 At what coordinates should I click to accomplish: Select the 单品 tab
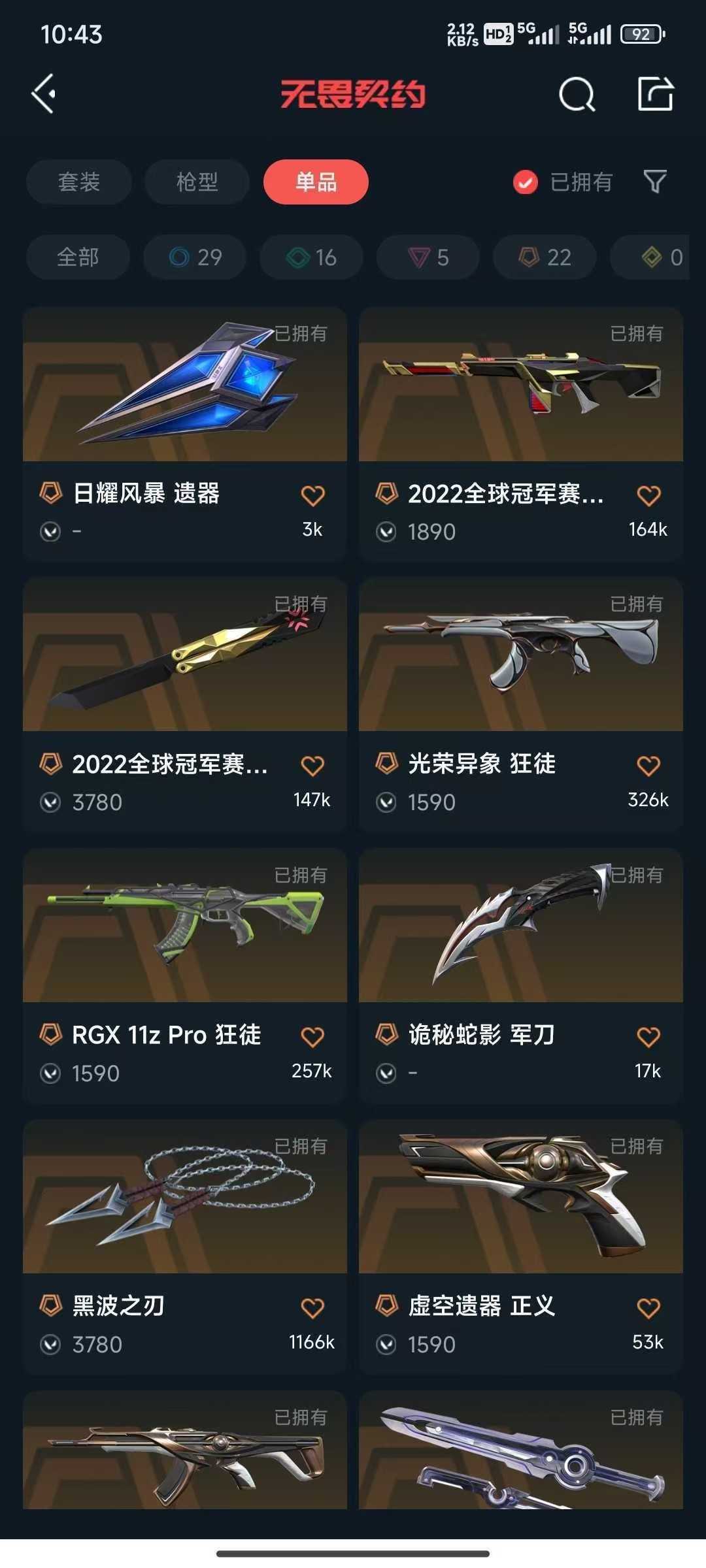point(316,182)
